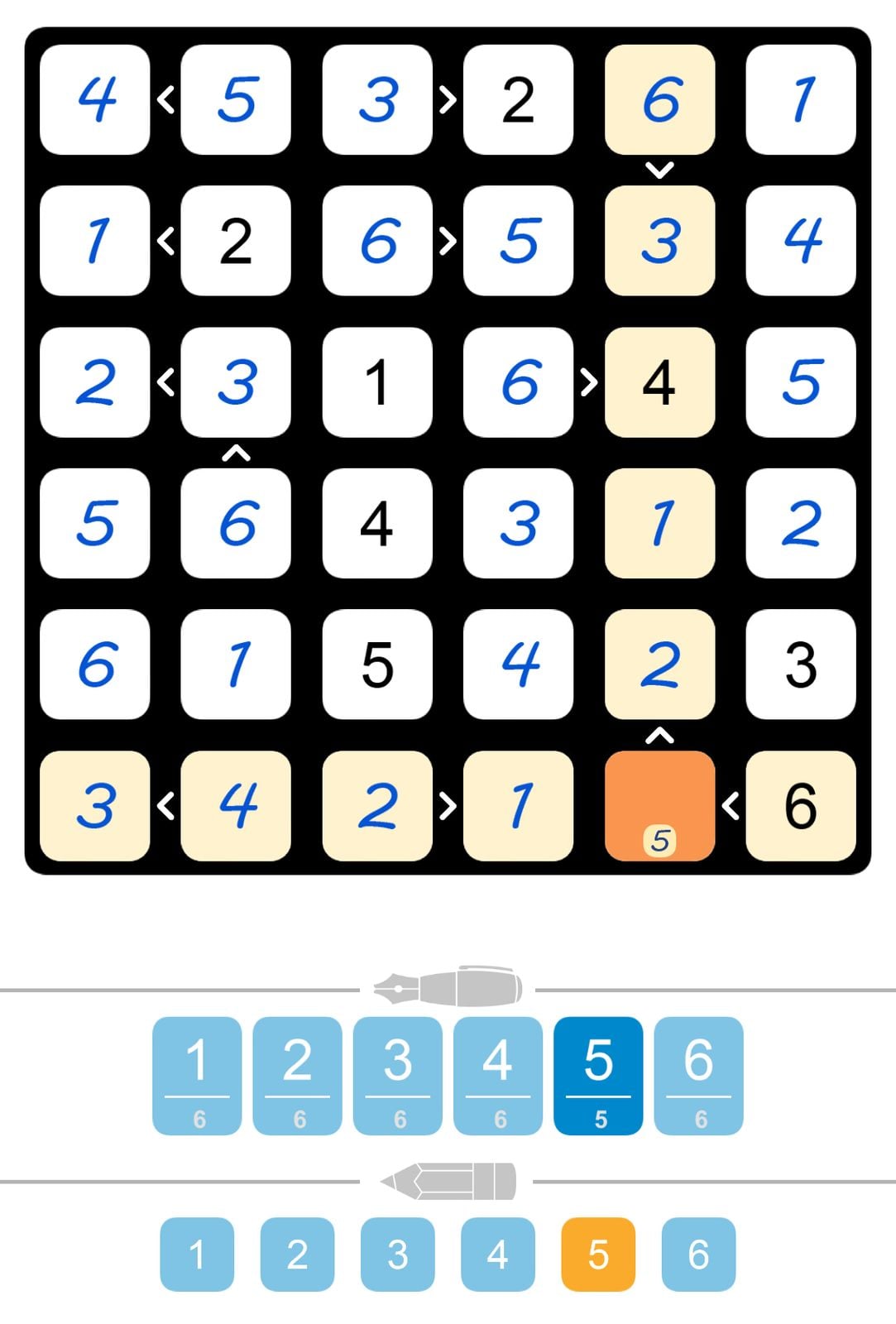Enter pen number 5 in selected cell
The image size is (896, 1324).
(597, 1075)
